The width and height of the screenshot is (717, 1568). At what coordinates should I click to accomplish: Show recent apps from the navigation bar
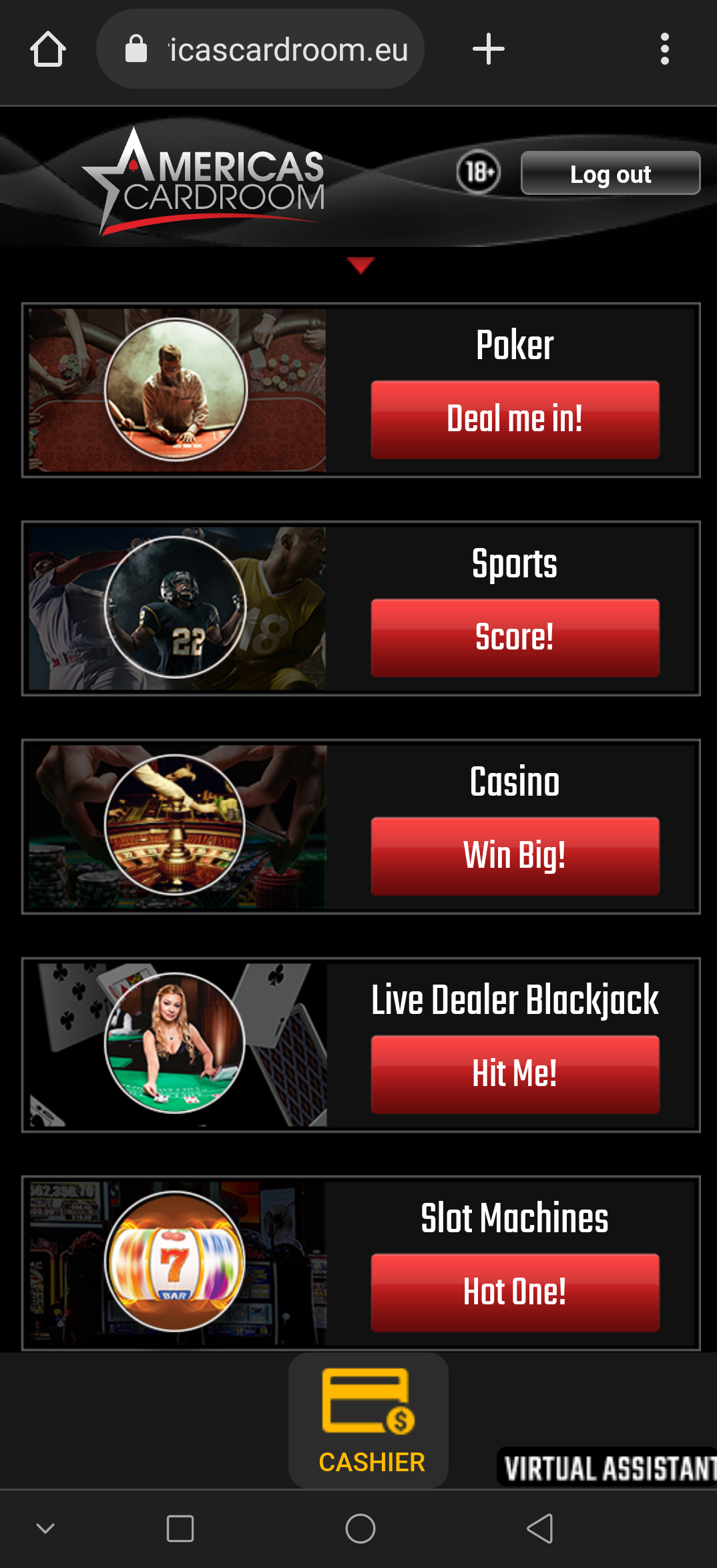pyautogui.click(x=180, y=1528)
